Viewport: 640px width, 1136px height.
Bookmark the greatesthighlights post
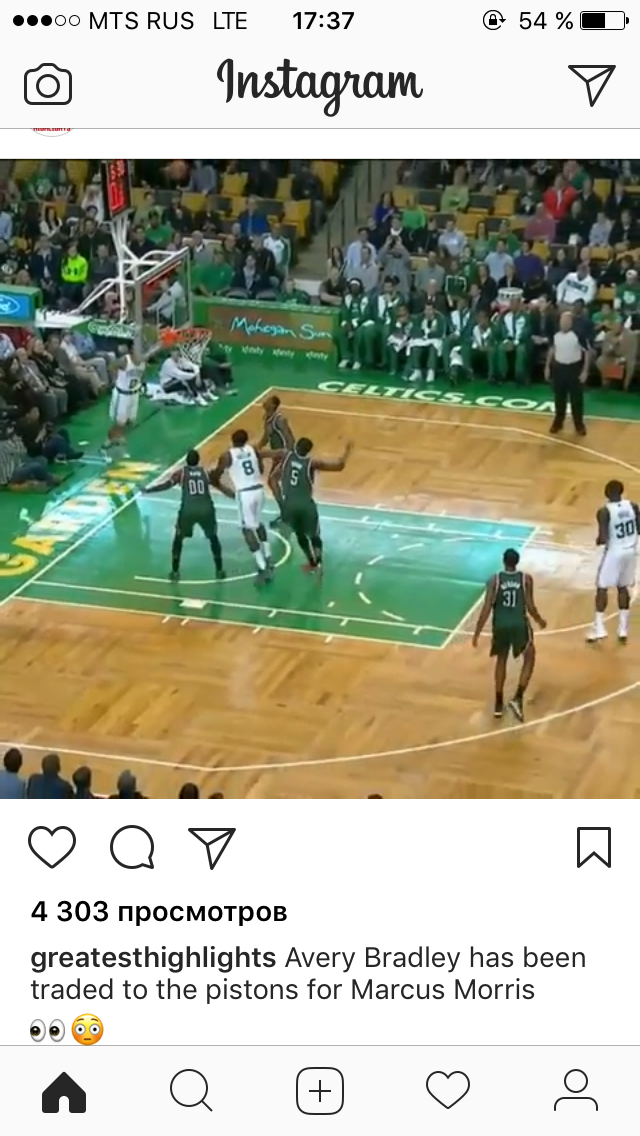click(x=594, y=847)
